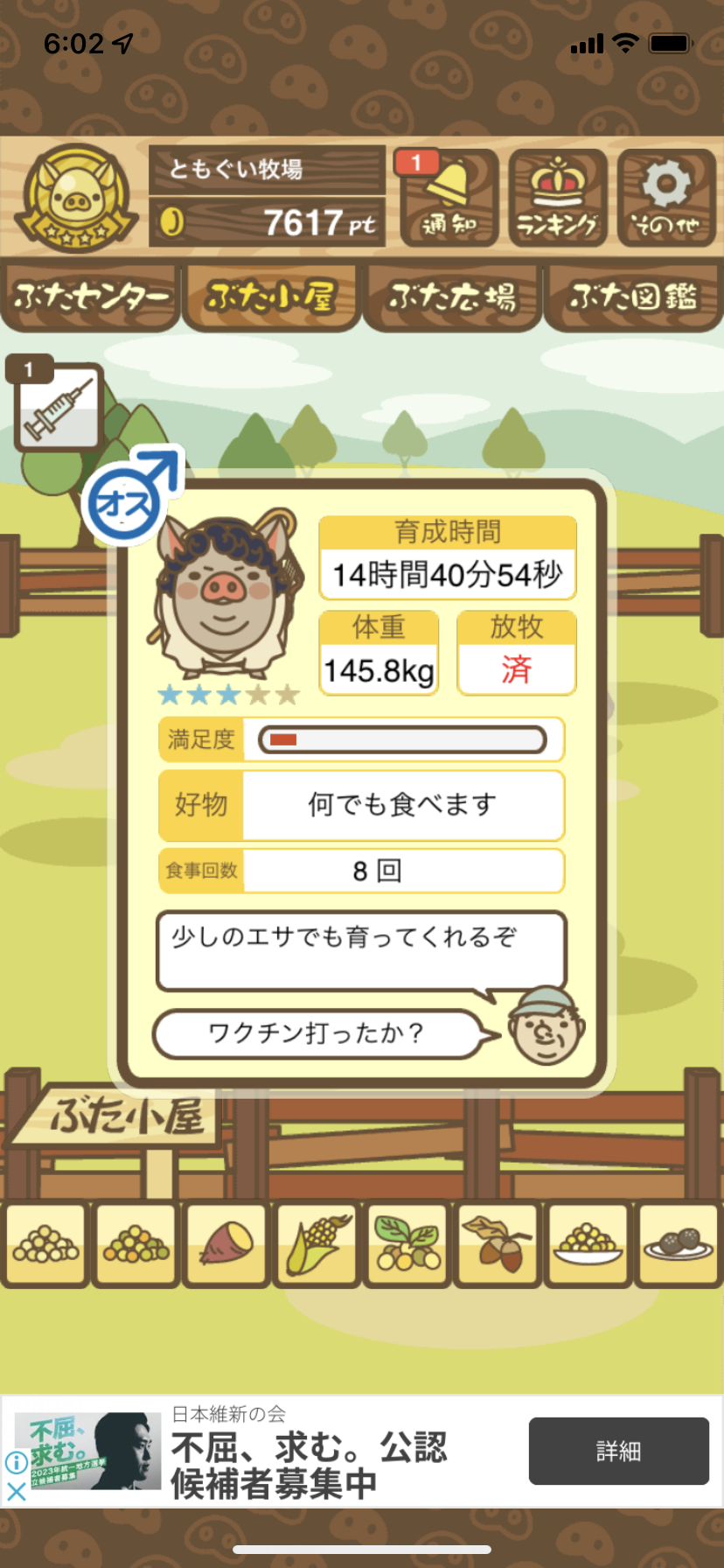Open the 通知 notifications bell
This screenshot has width=724, height=1568.
[449, 198]
